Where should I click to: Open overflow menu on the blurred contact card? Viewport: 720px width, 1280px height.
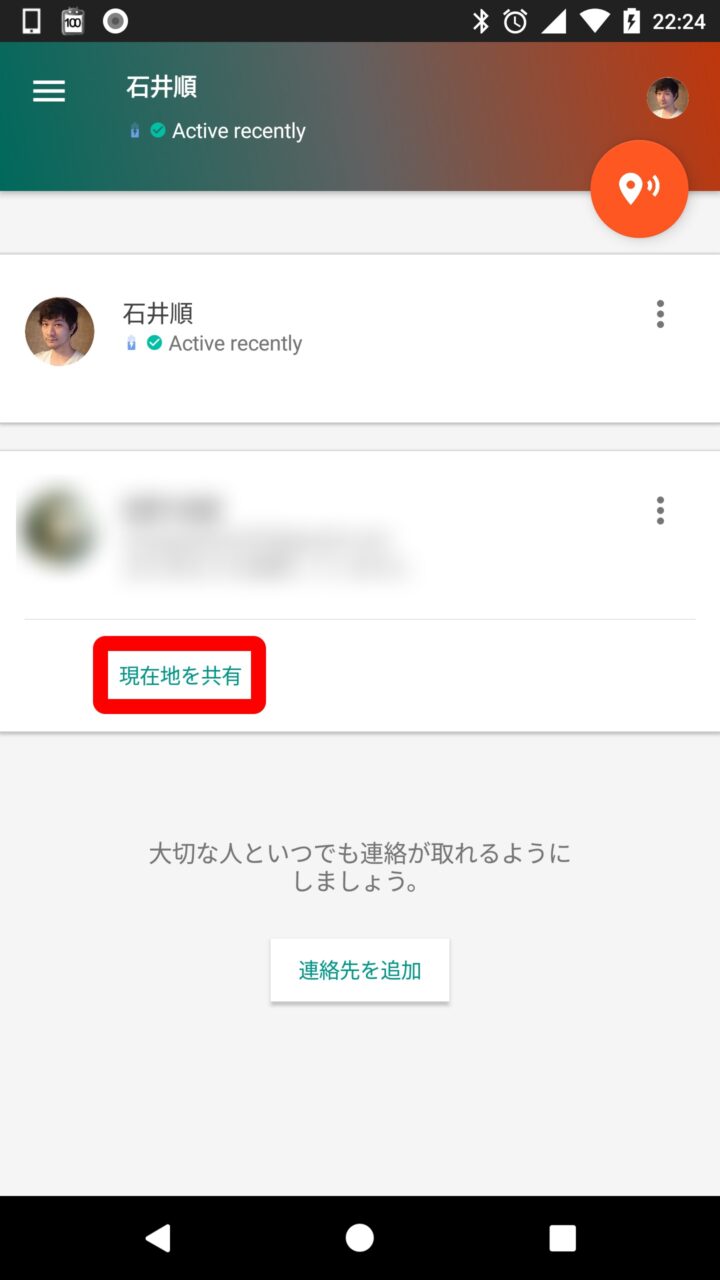660,510
